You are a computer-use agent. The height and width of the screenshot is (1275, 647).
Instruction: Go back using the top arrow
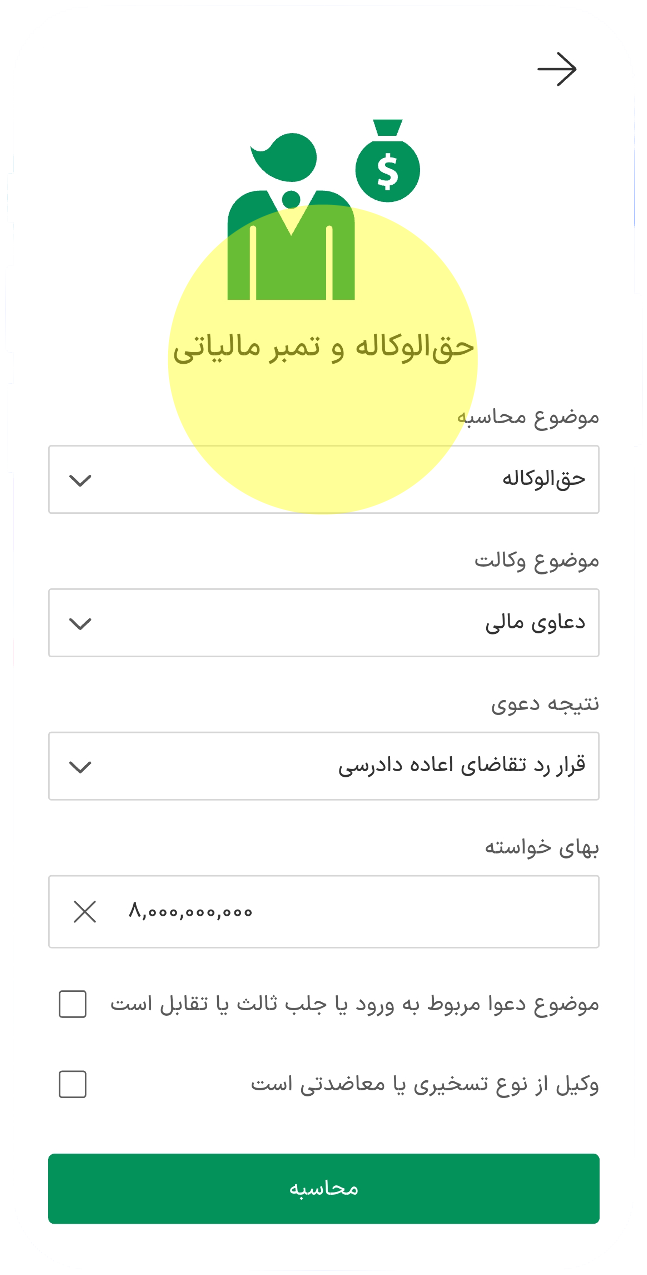tap(557, 69)
